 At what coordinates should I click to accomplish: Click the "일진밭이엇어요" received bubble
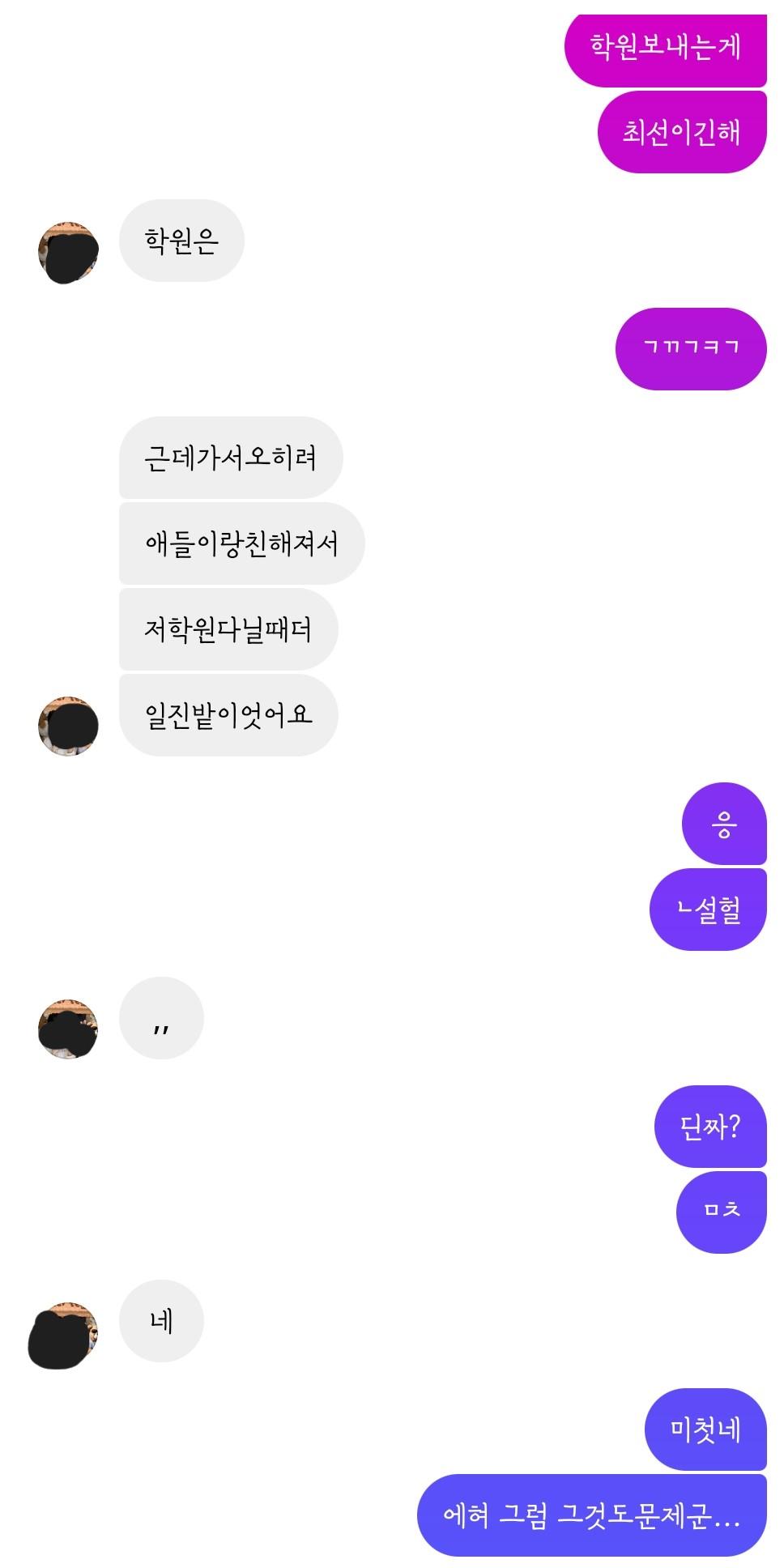(x=229, y=716)
